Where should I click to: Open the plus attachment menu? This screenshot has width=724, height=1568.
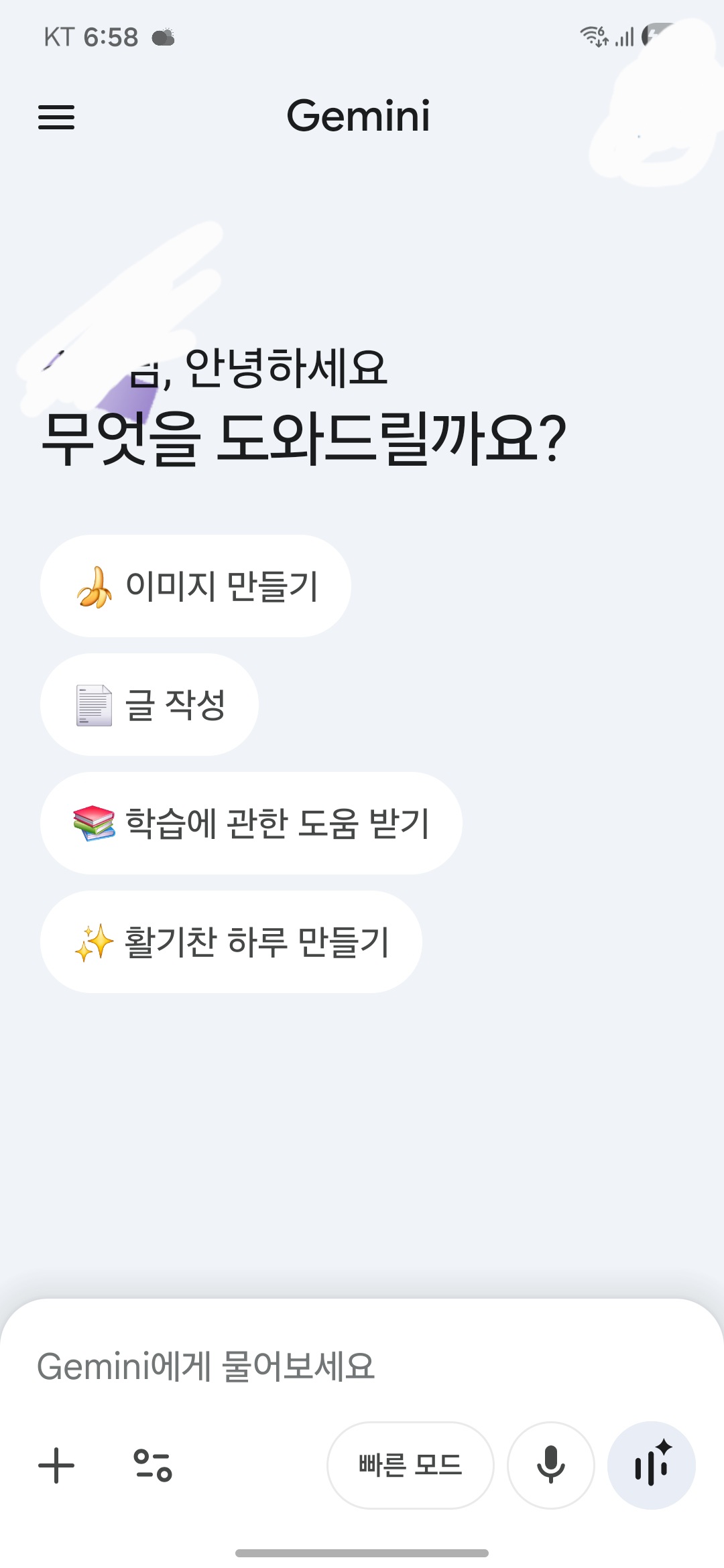(x=56, y=1465)
